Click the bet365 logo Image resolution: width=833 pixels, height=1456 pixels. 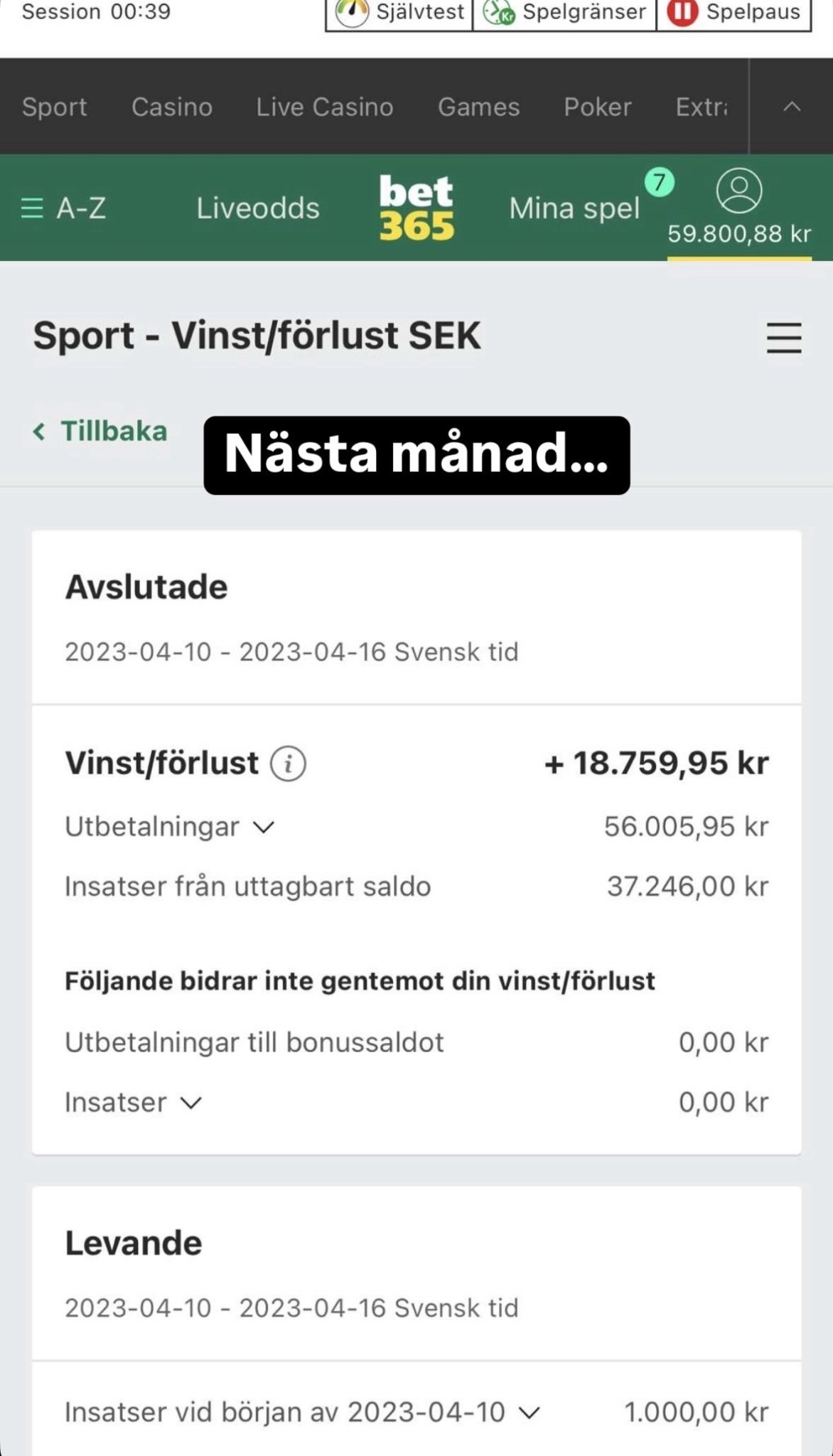(x=416, y=206)
